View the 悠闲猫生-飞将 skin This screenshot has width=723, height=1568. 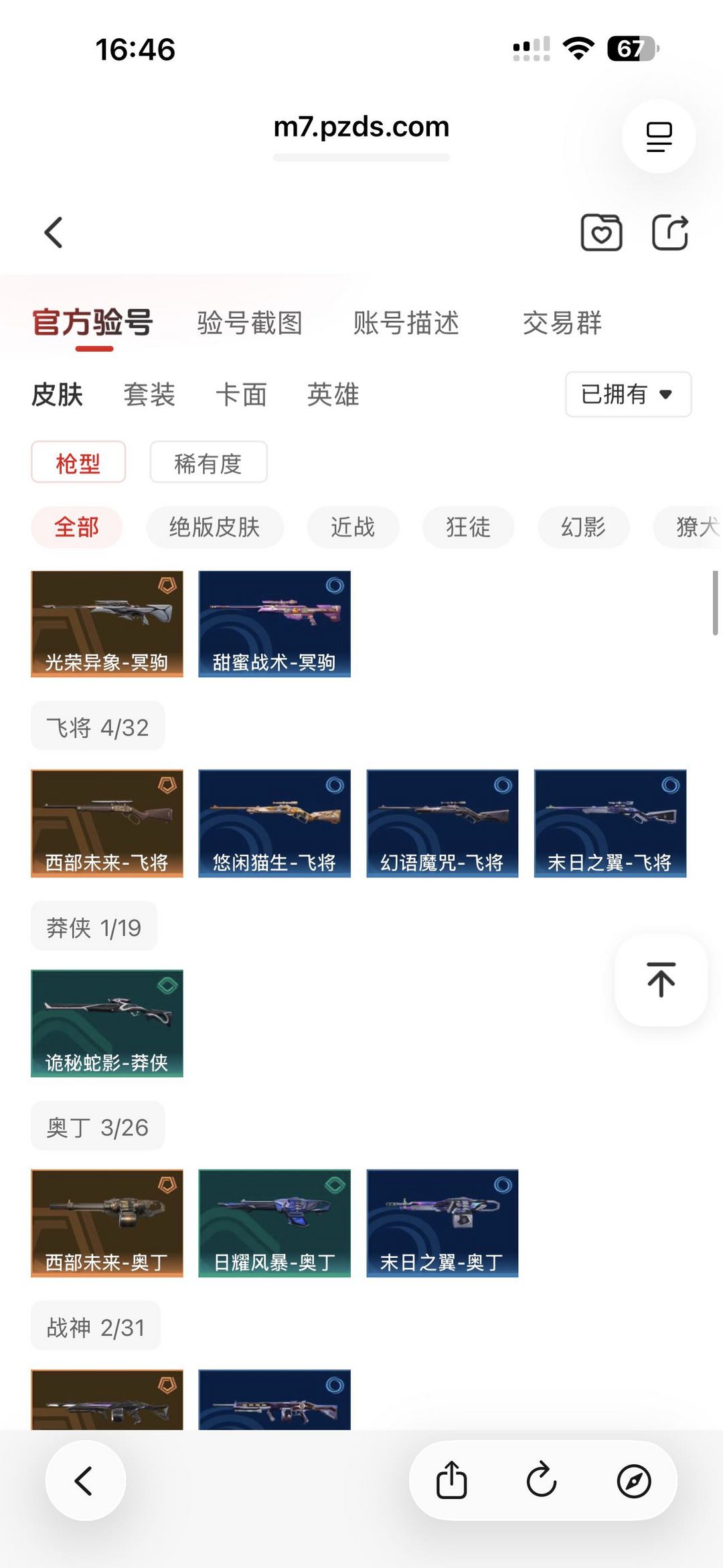274,823
